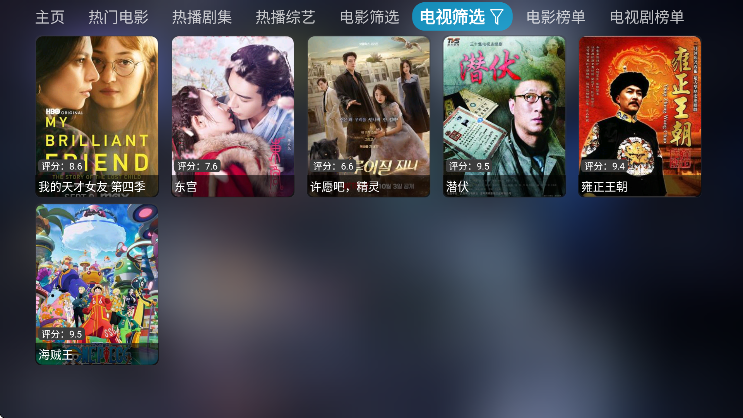
Task: View details for 雍正王朝
Action: pyautogui.click(x=640, y=116)
